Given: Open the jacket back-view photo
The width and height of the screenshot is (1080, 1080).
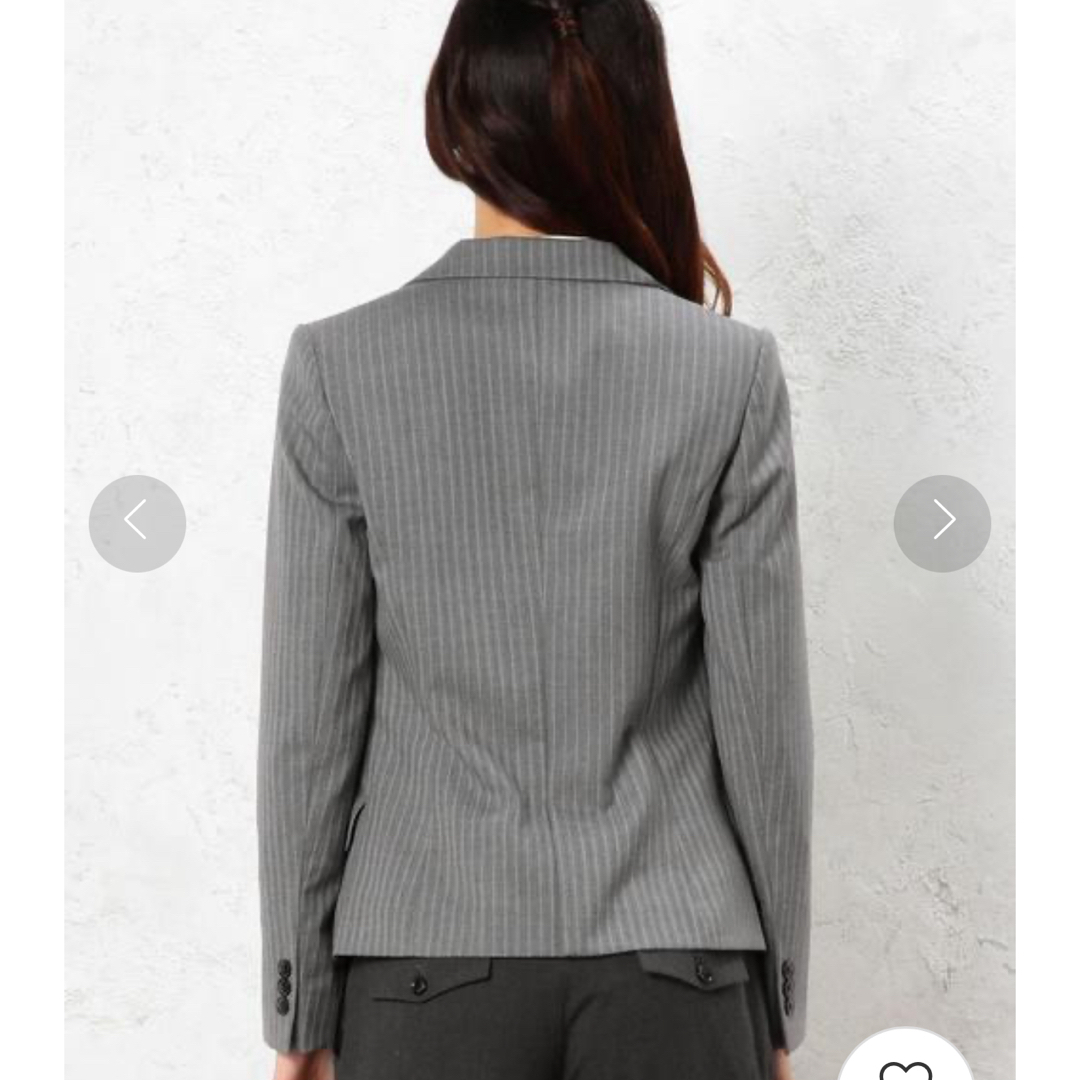Looking at the screenshot, I should (x=540, y=600).
